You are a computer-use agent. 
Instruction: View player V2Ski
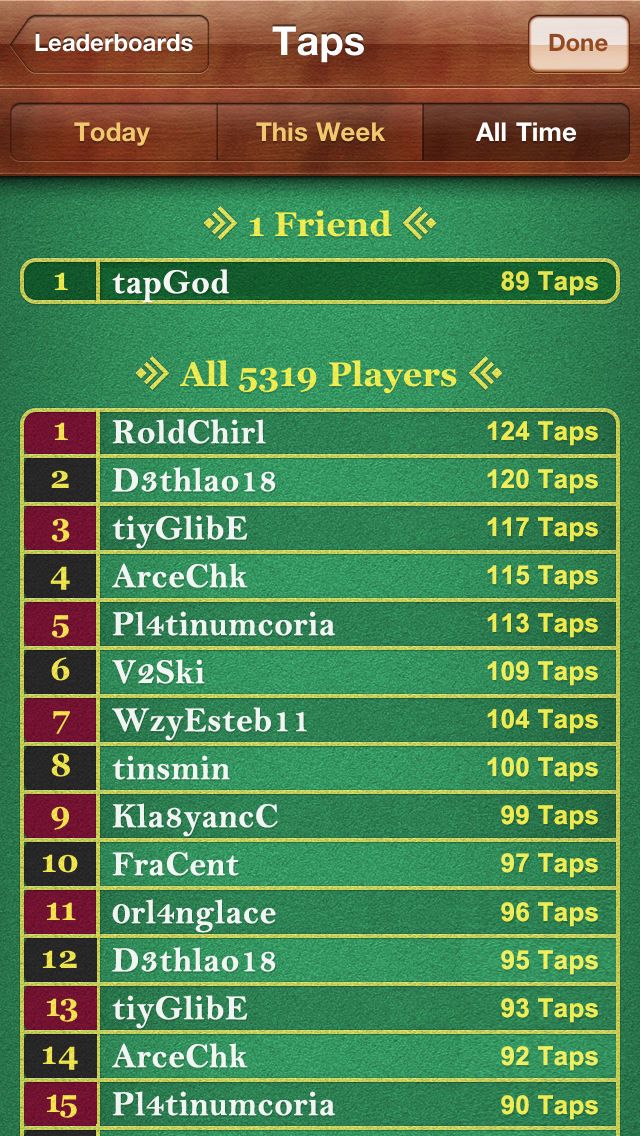point(320,672)
